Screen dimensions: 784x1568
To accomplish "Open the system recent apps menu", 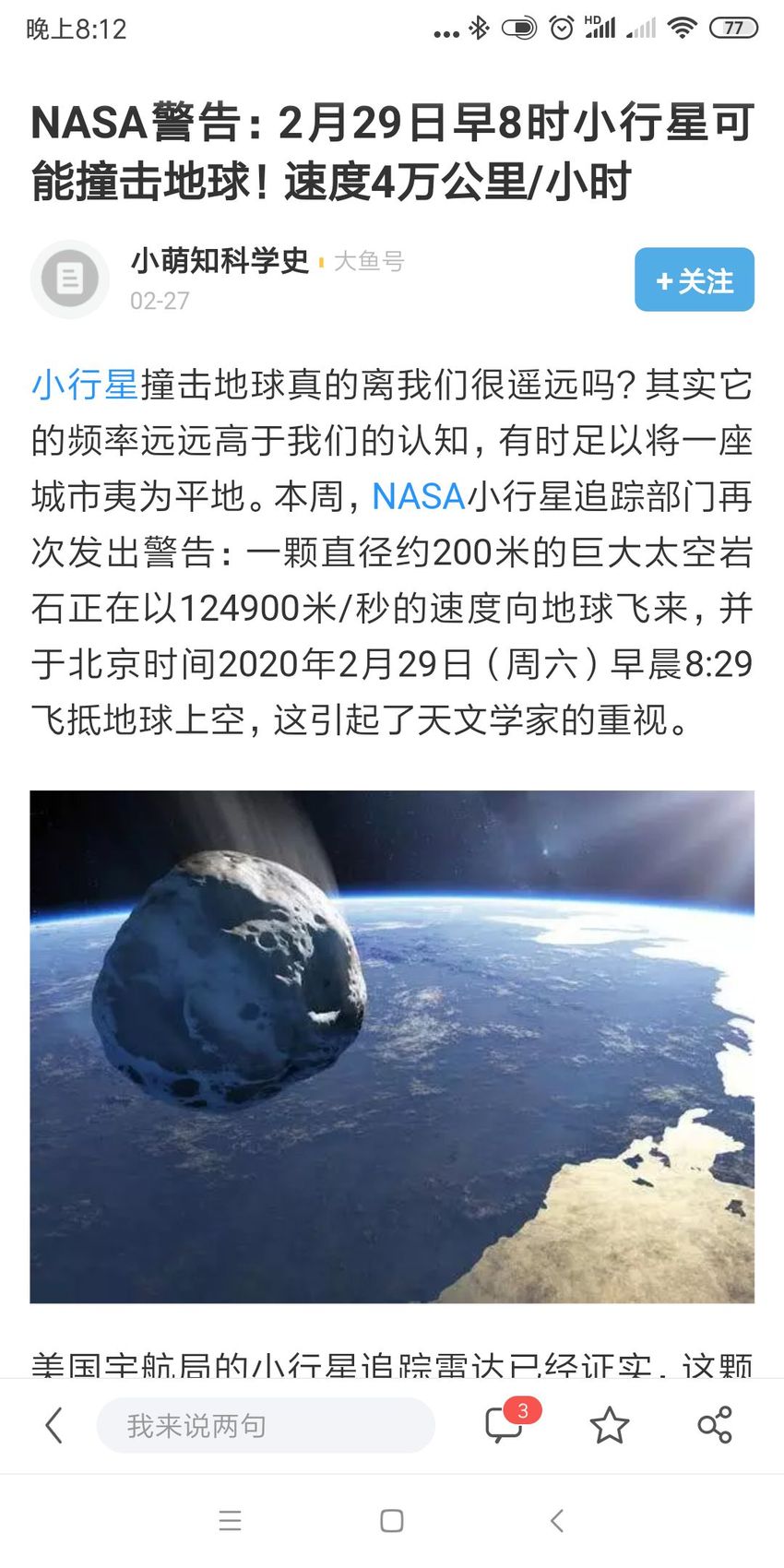I will 231,1520.
